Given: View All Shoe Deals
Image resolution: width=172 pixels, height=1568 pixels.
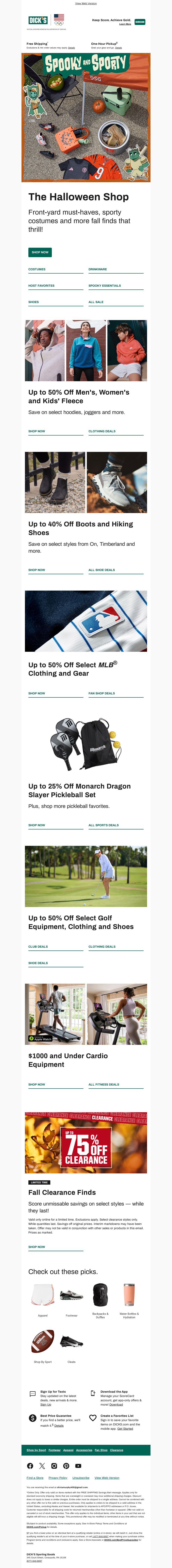Looking at the screenshot, I should tap(101, 570).
